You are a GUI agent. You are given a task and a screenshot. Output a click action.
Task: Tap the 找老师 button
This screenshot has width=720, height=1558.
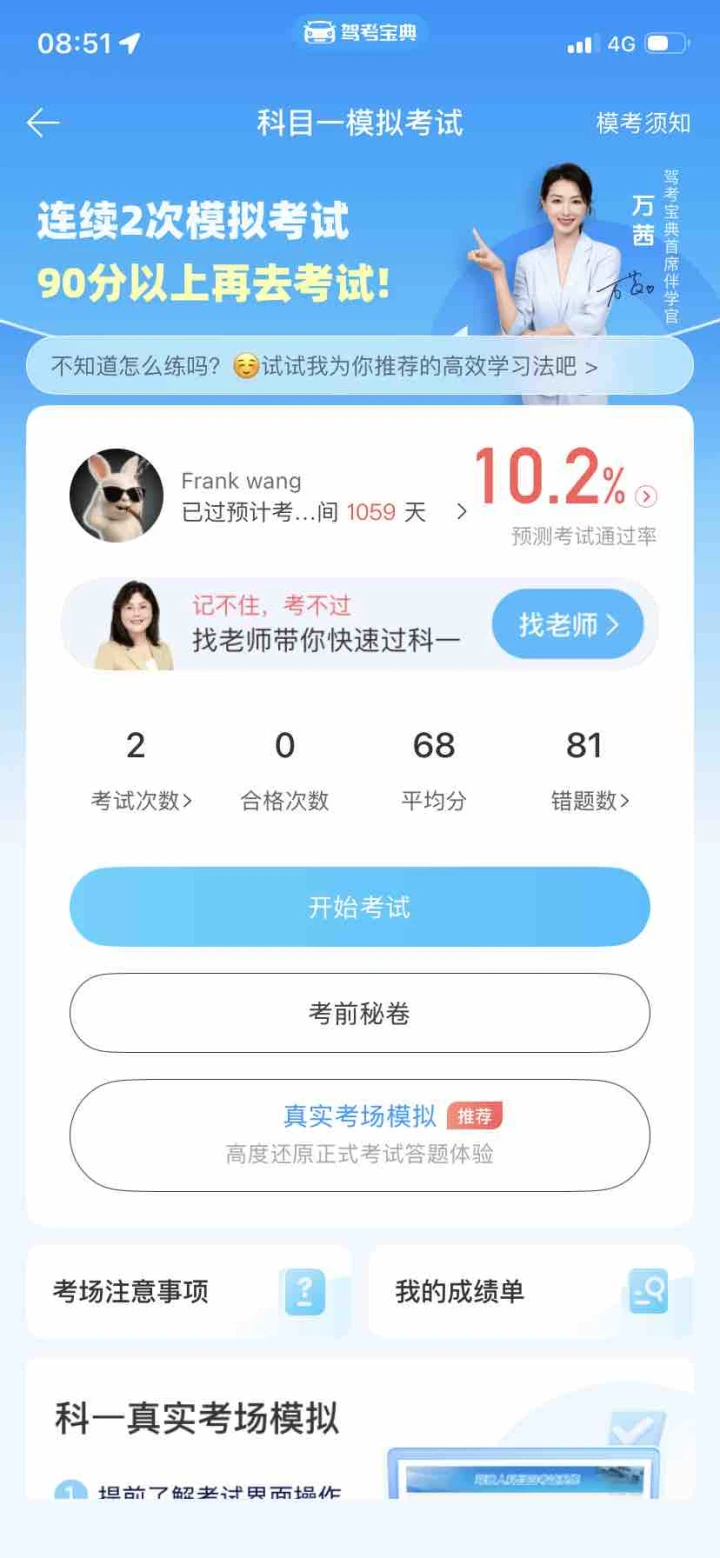[x=567, y=625]
